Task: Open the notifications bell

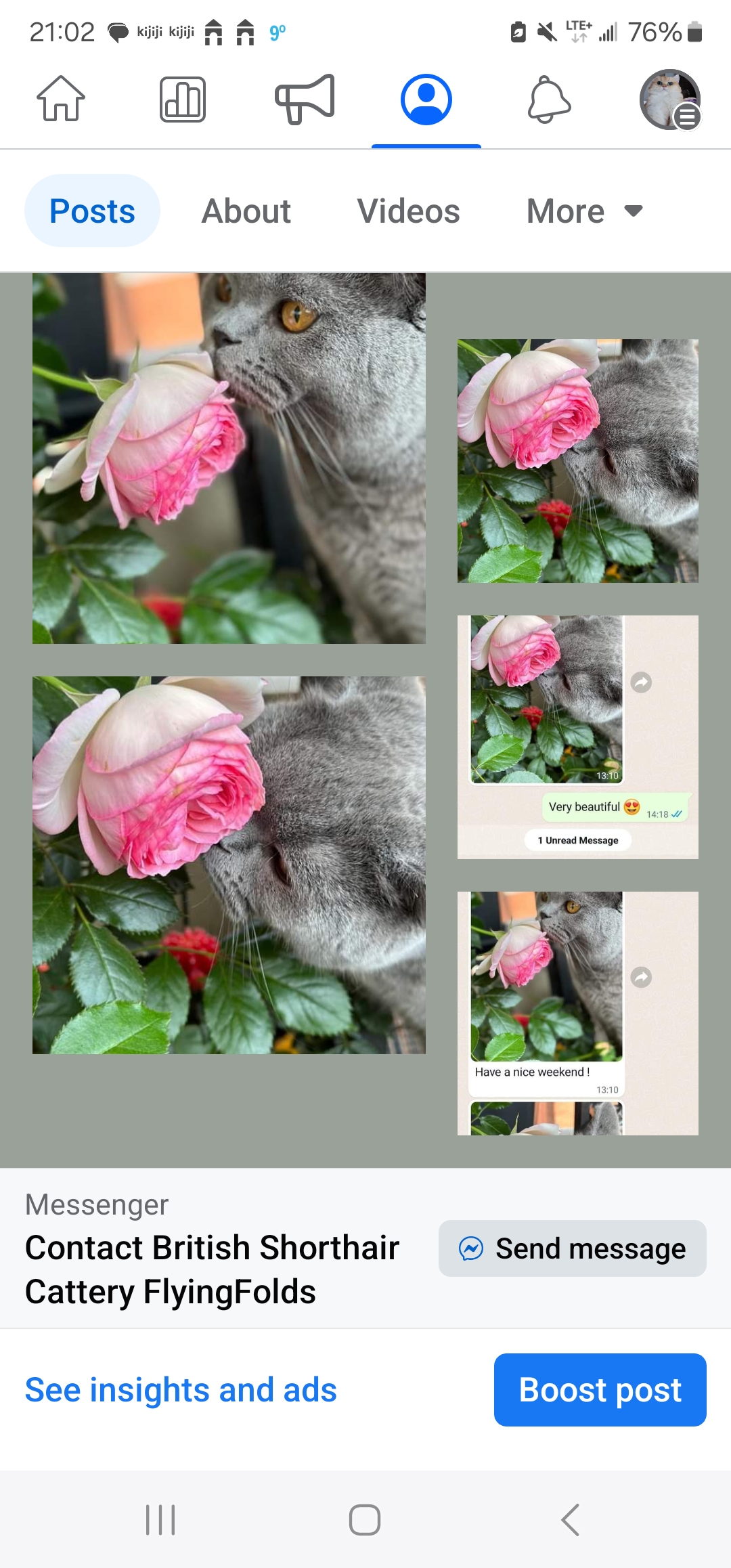Action: click(549, 100)
